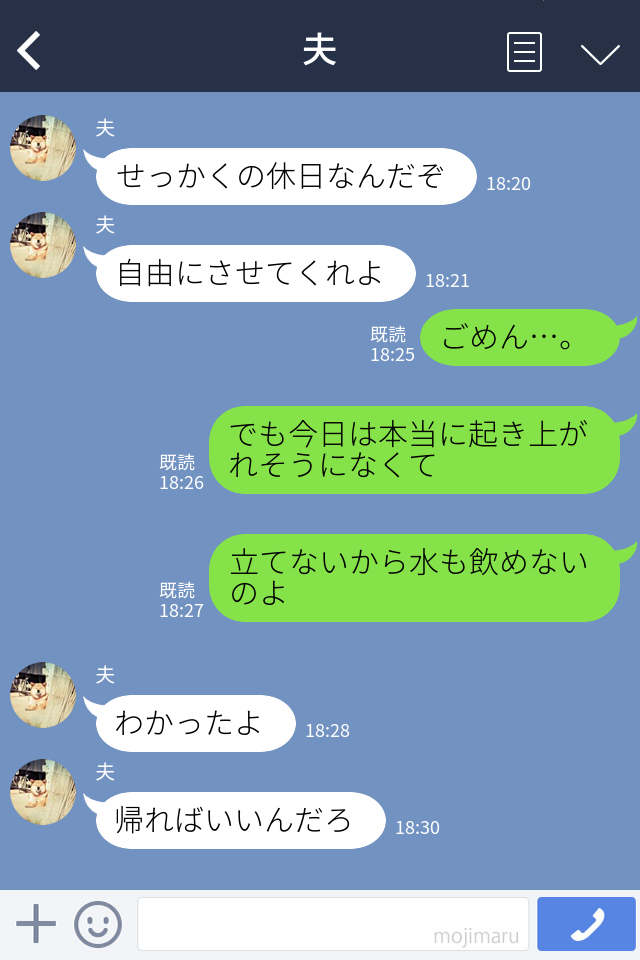640x960 pixels.
Task: Expand the chat options chevron
Action: [x=600, y=53]
